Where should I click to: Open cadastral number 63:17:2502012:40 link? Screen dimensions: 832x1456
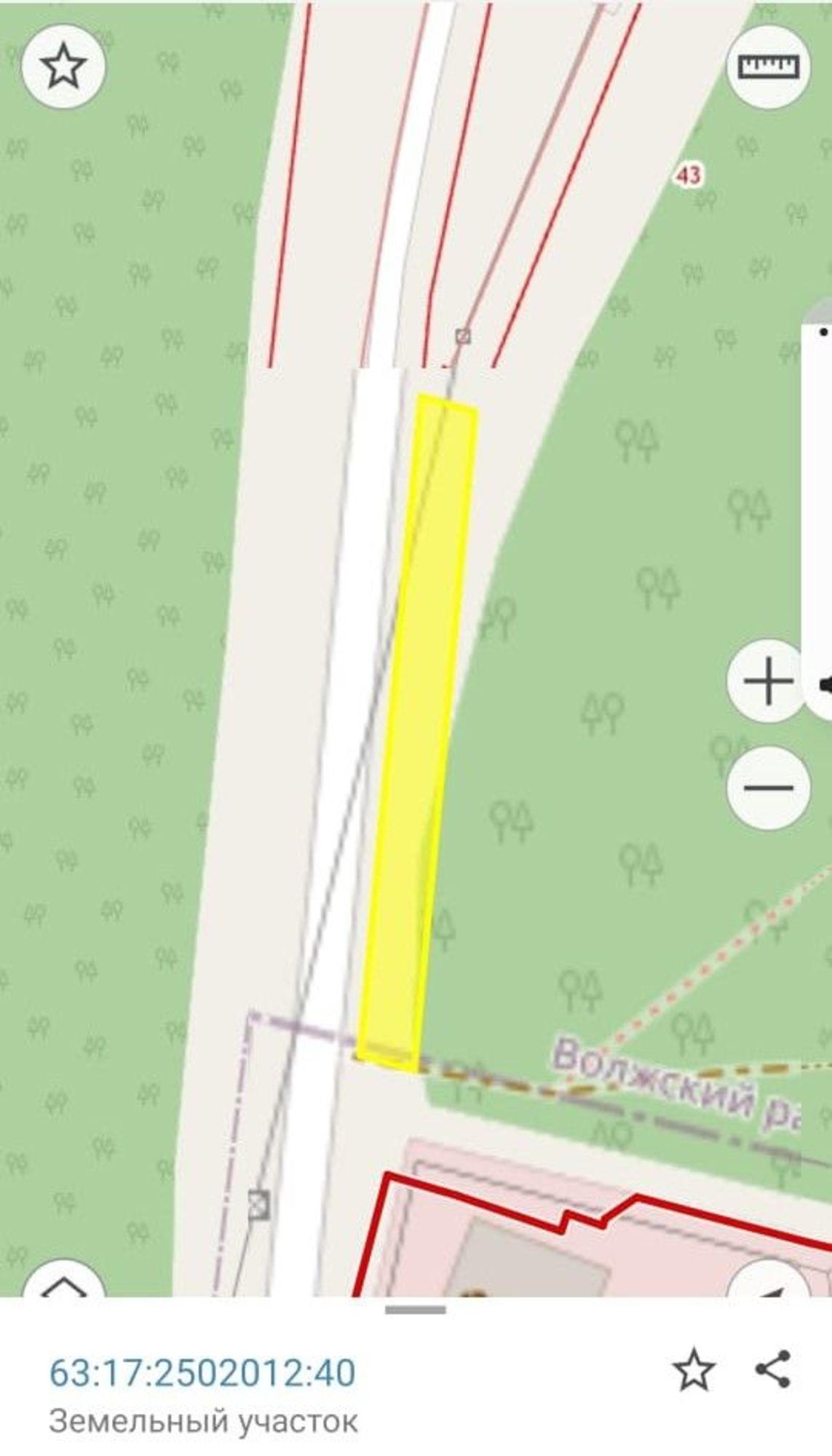point(202,1372)
